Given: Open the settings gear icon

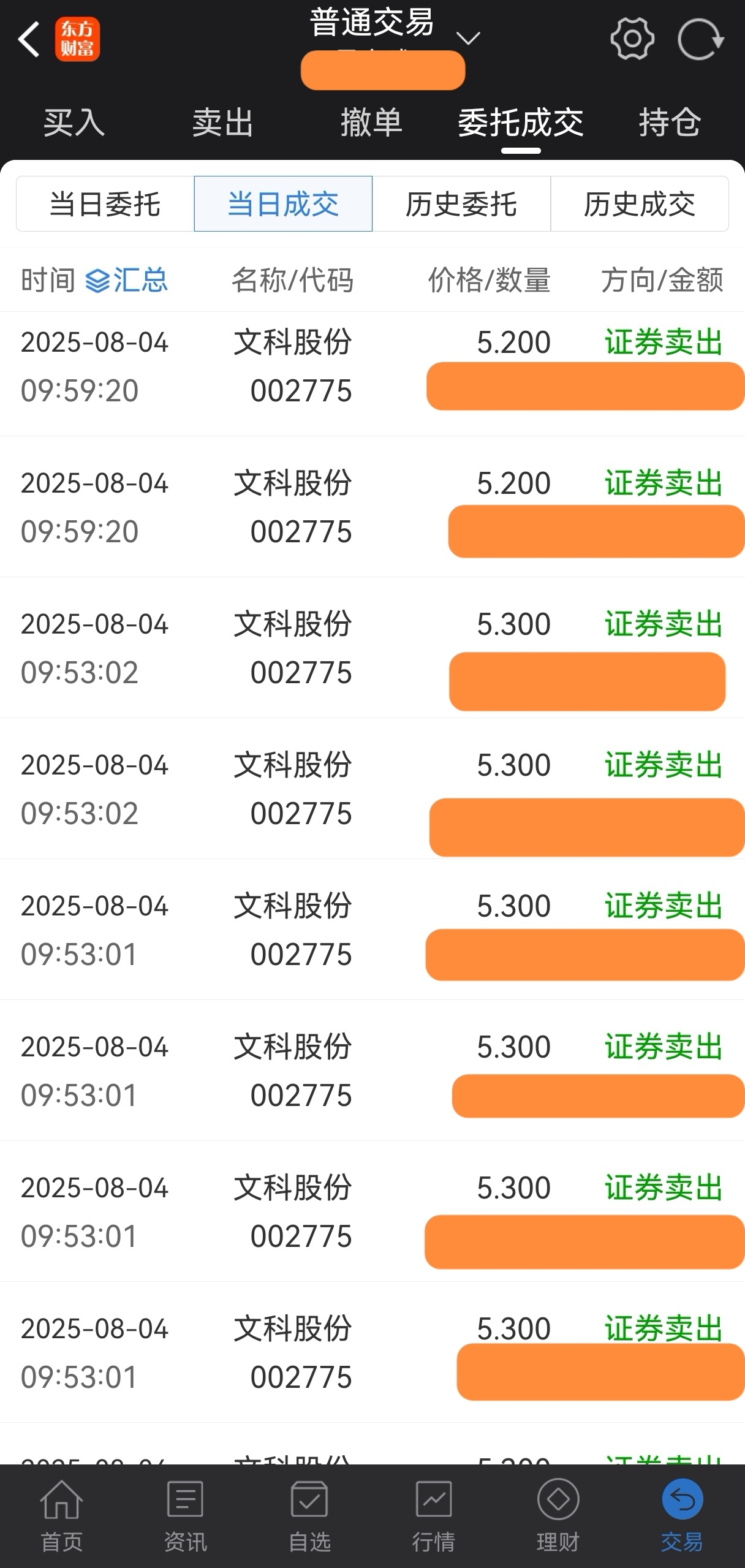Looking at the screenshot, I should tap(632, 39).
